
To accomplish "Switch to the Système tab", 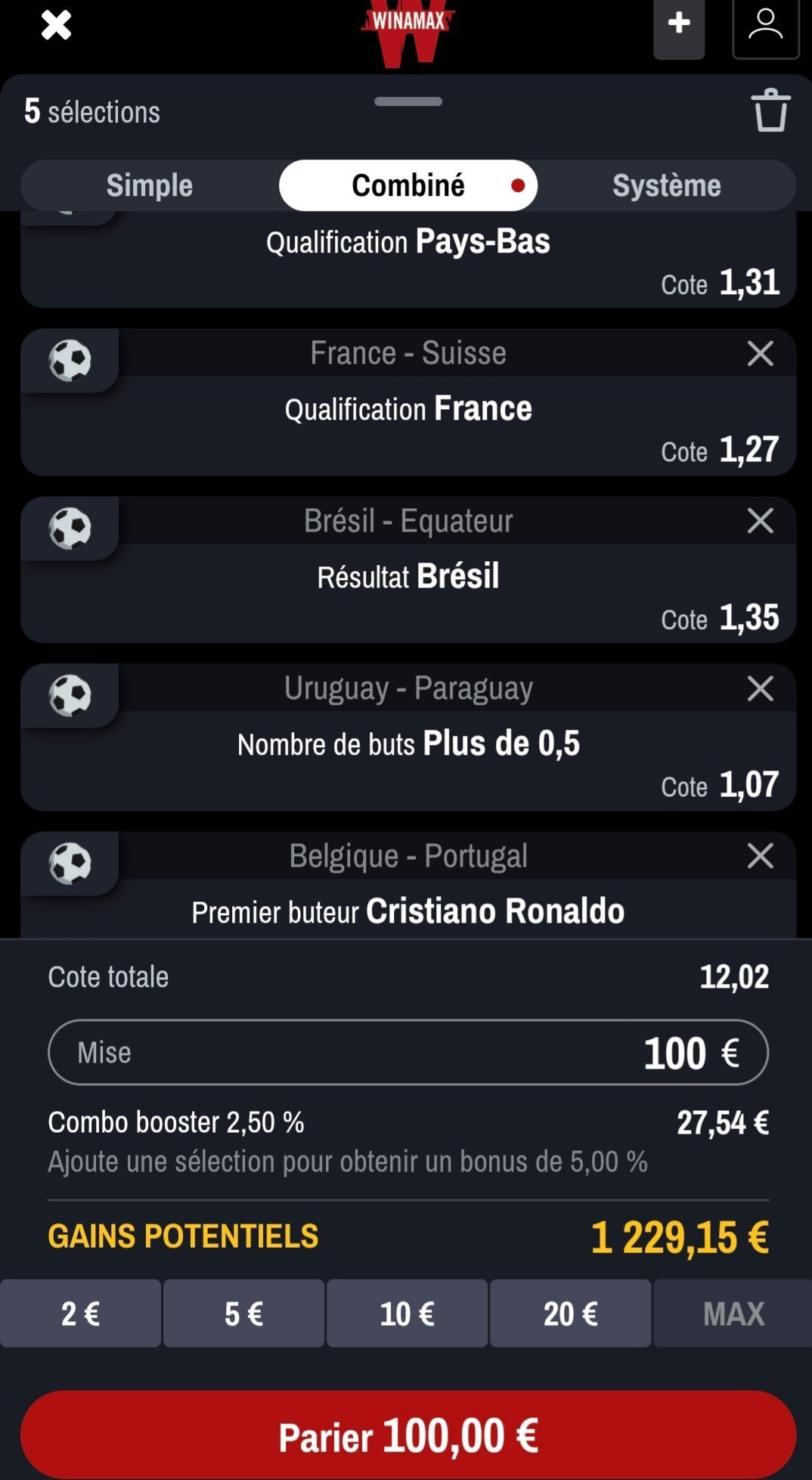I will 667,185.
